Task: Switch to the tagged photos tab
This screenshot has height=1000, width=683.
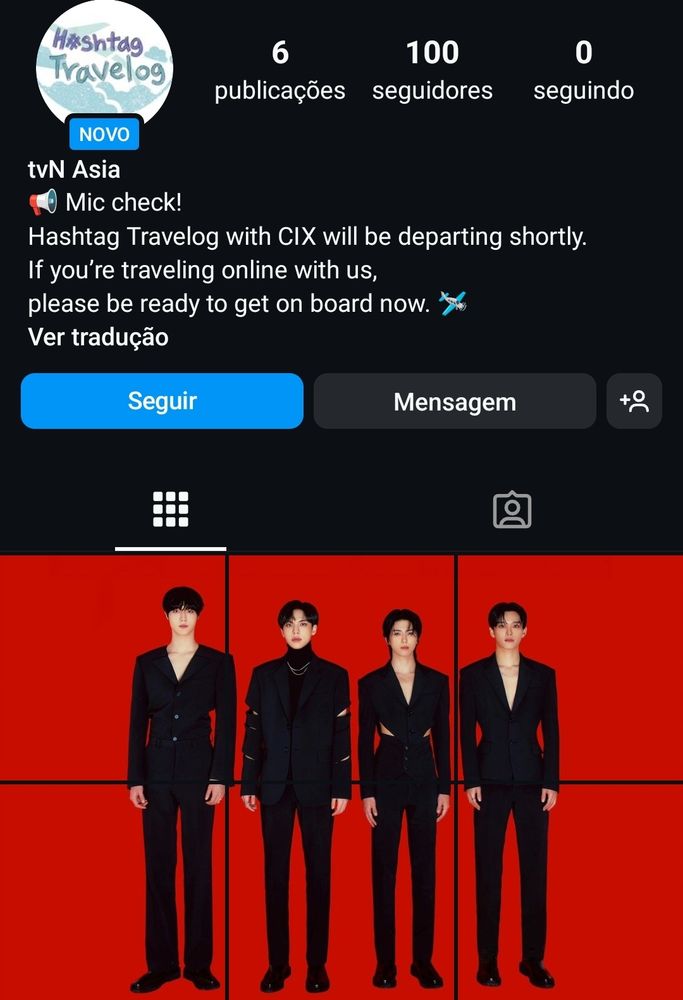Action: [x=512, y=510]
